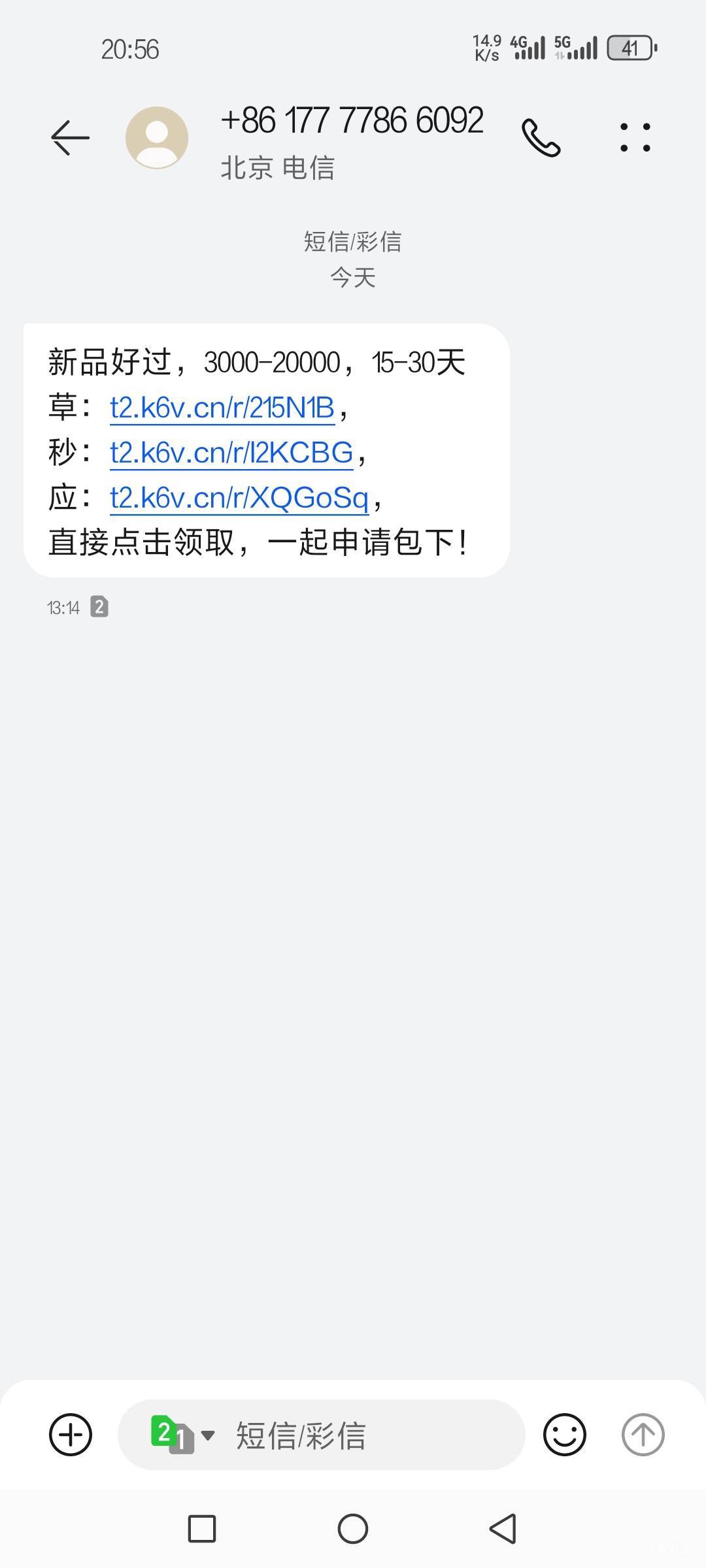This screenshot has height=1568, width=706.
Task: Expand the SIM card selector dropdown
Action: click(x=183, y=1435)
